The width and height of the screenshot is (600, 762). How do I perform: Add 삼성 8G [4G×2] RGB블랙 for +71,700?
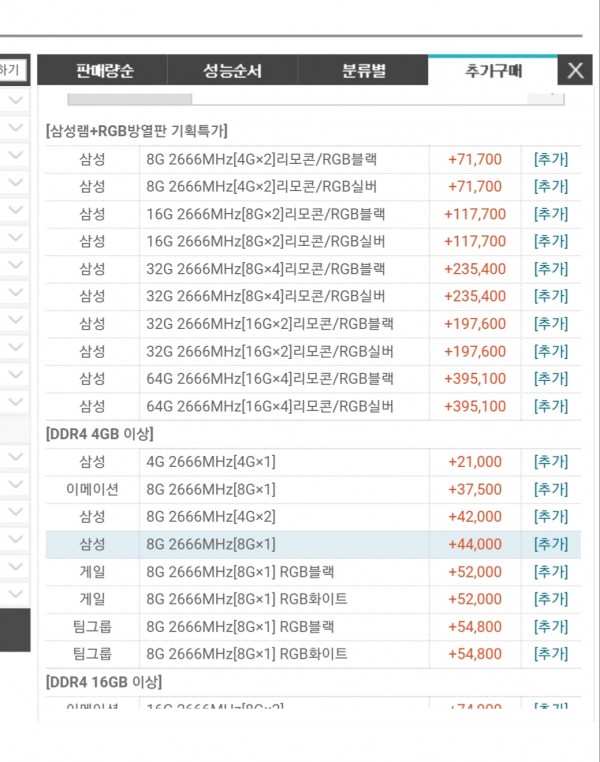click(551, 159)
